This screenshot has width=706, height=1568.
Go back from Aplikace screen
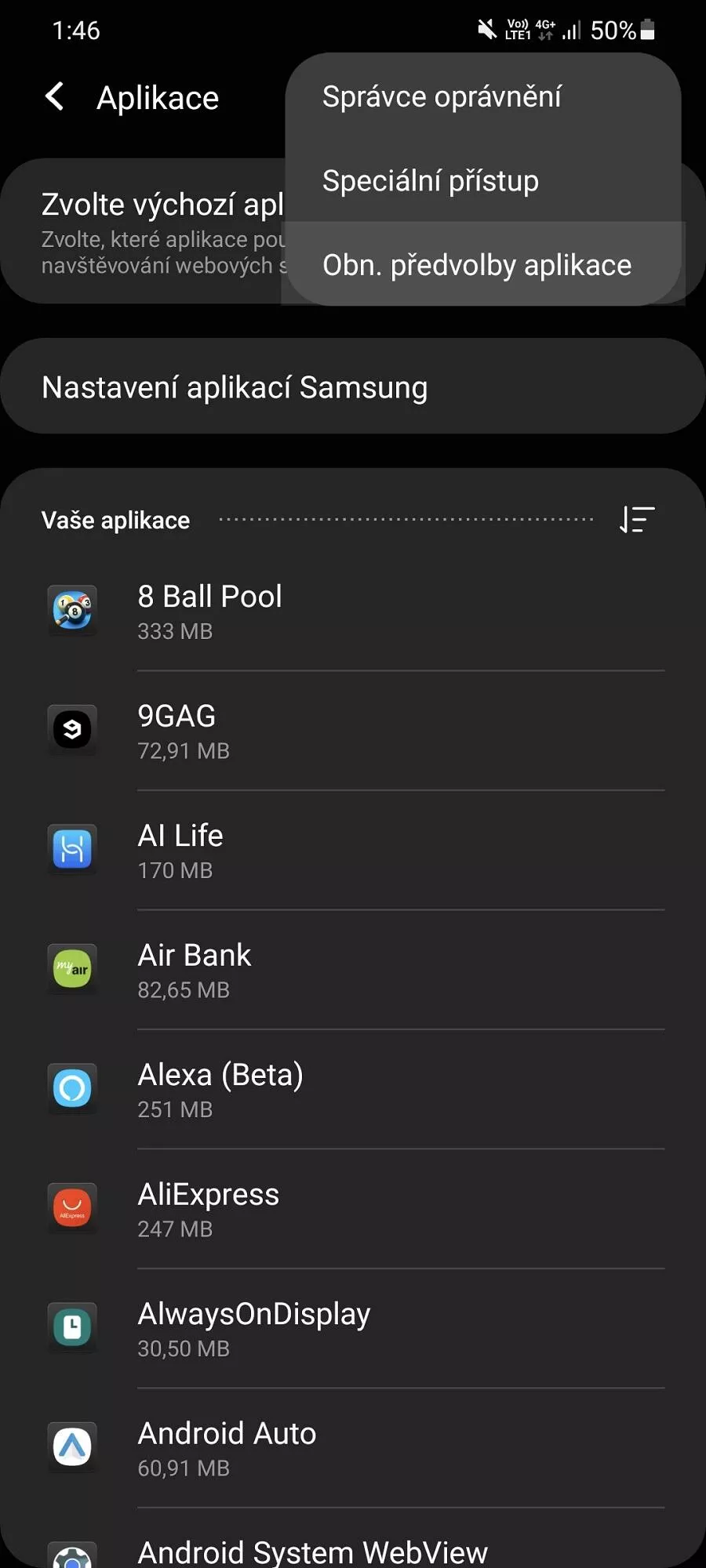click(x=55, y=97)
